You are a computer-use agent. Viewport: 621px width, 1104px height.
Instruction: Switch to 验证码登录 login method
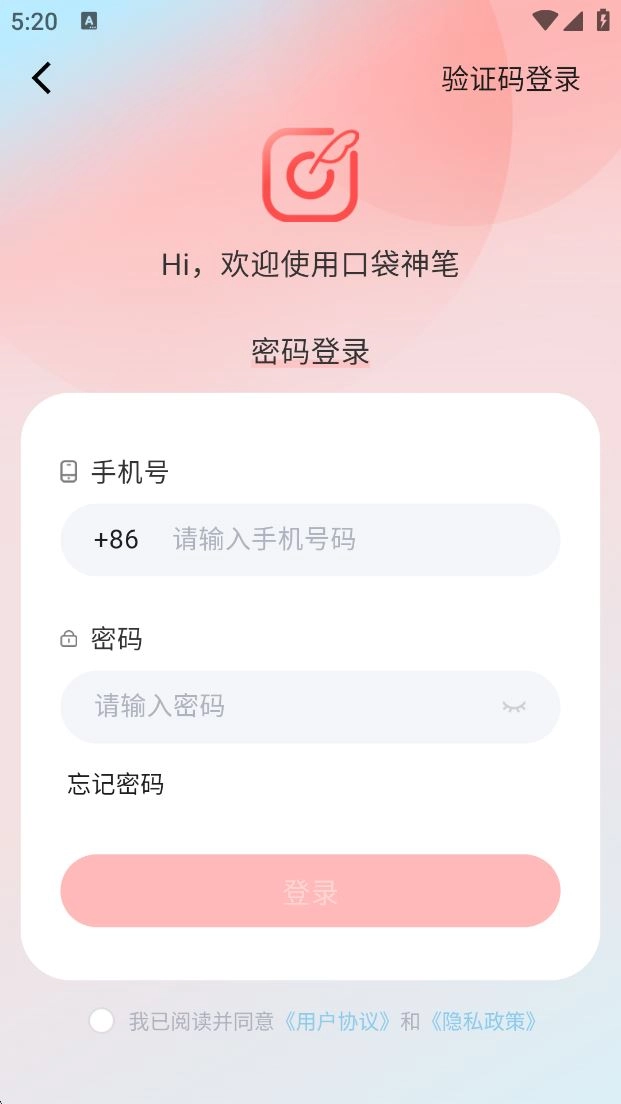pos(511,79)
